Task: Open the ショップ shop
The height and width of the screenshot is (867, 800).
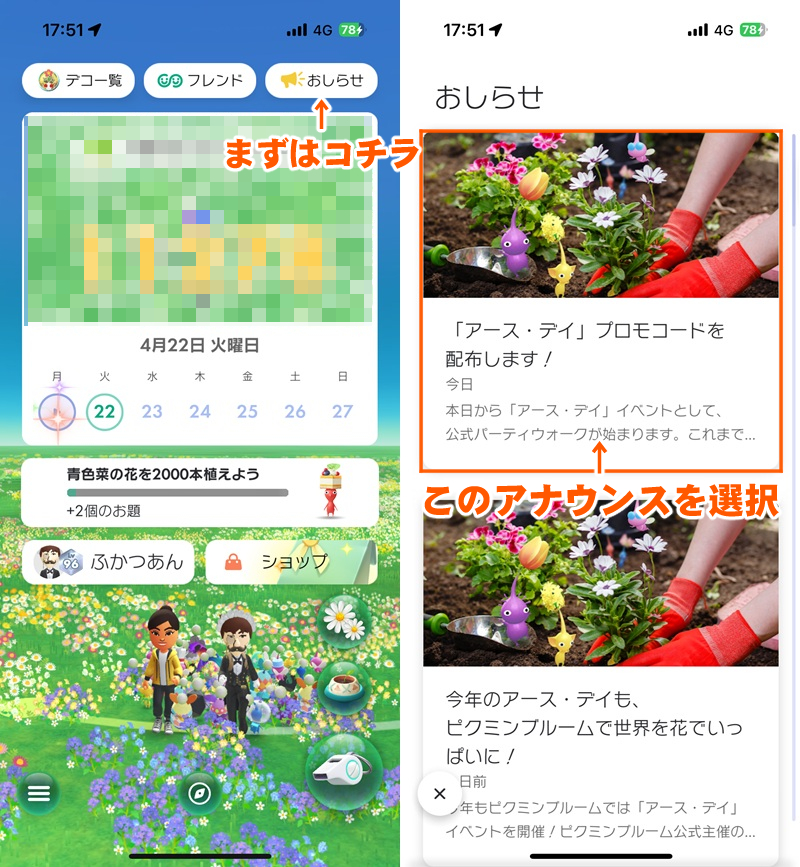Action: [292, 562]
